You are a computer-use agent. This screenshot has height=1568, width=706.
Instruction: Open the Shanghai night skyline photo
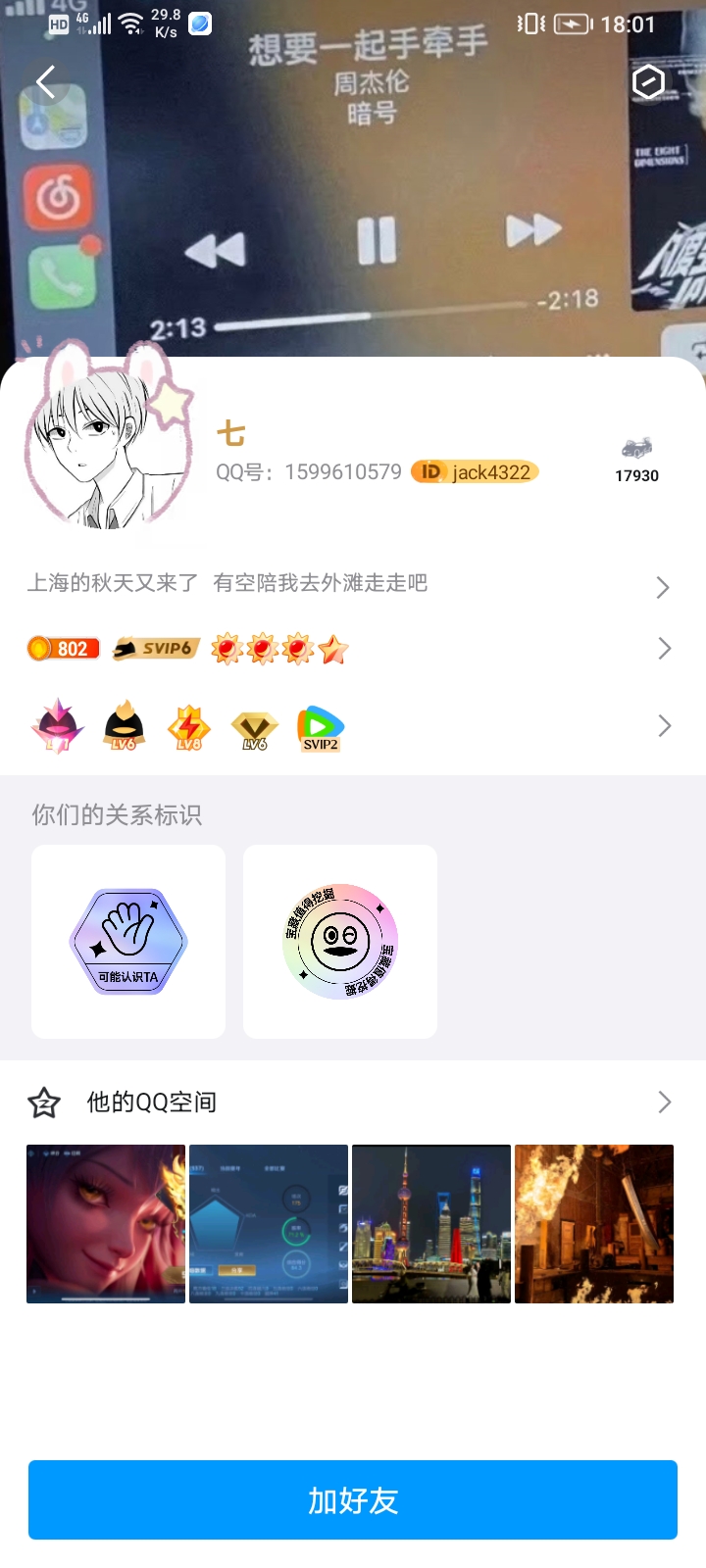coord(431,1224)
